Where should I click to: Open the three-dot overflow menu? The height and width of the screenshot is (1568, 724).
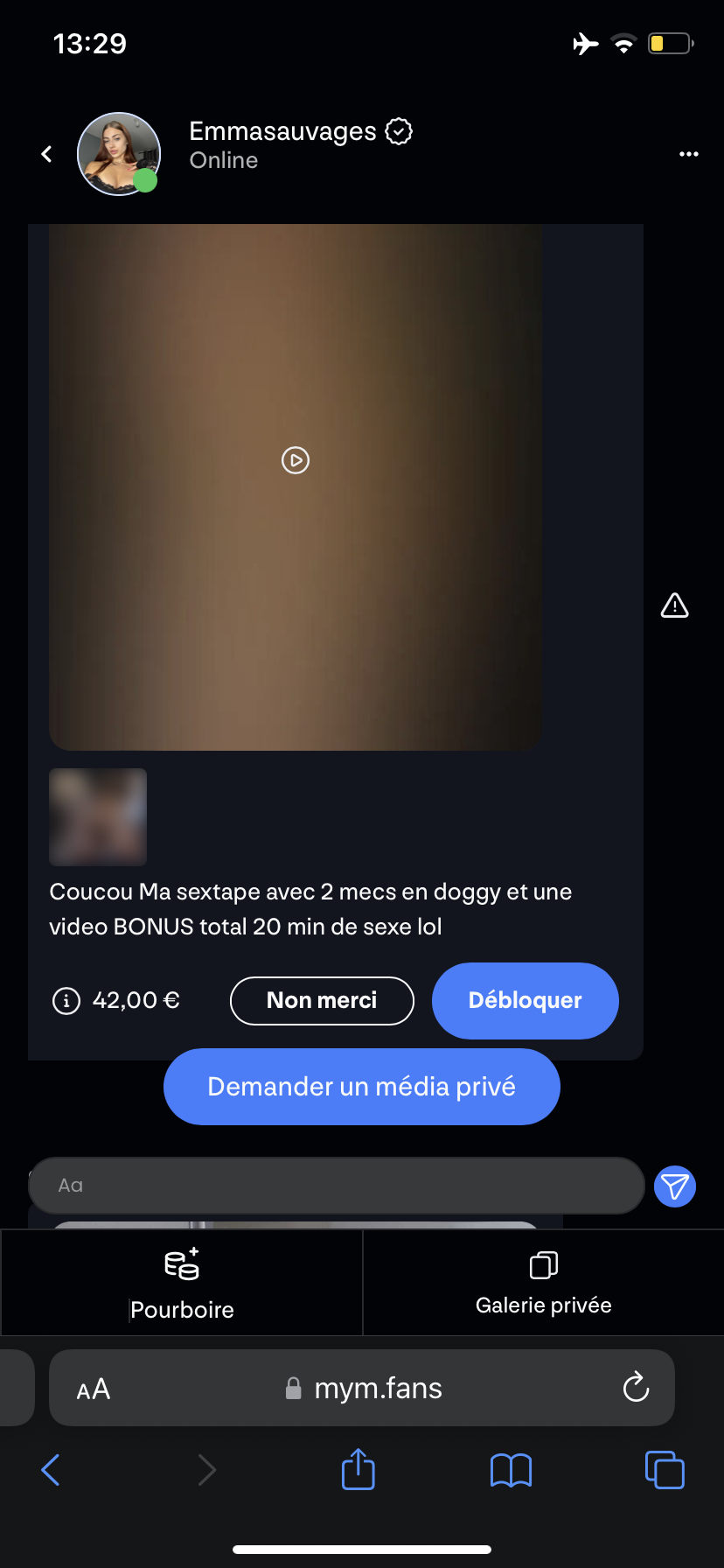click(689, 155)
